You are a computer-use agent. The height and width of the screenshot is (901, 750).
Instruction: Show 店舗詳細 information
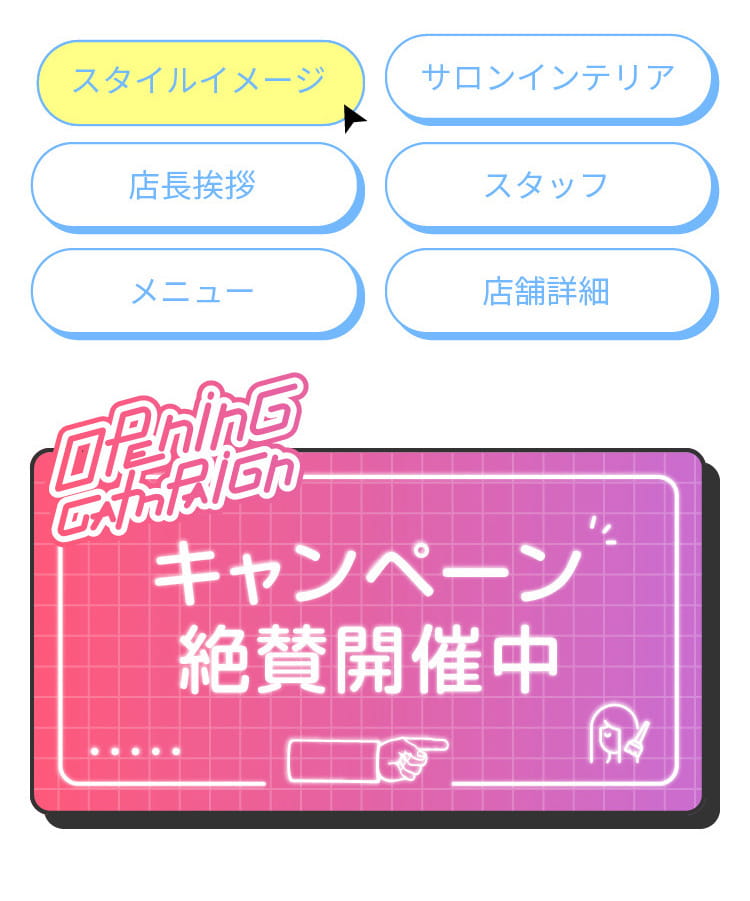click(547, 291)
